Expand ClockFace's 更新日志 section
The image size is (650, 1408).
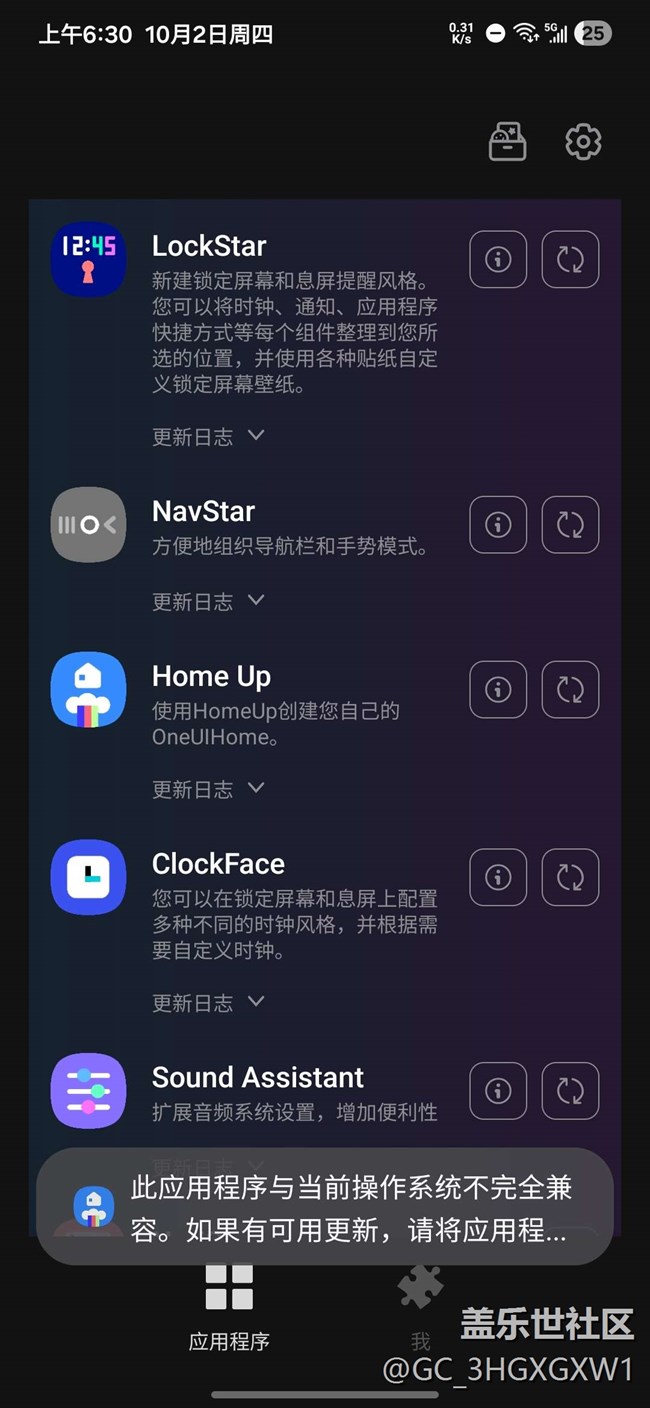pyautogui.click(x=208, y=1002)
